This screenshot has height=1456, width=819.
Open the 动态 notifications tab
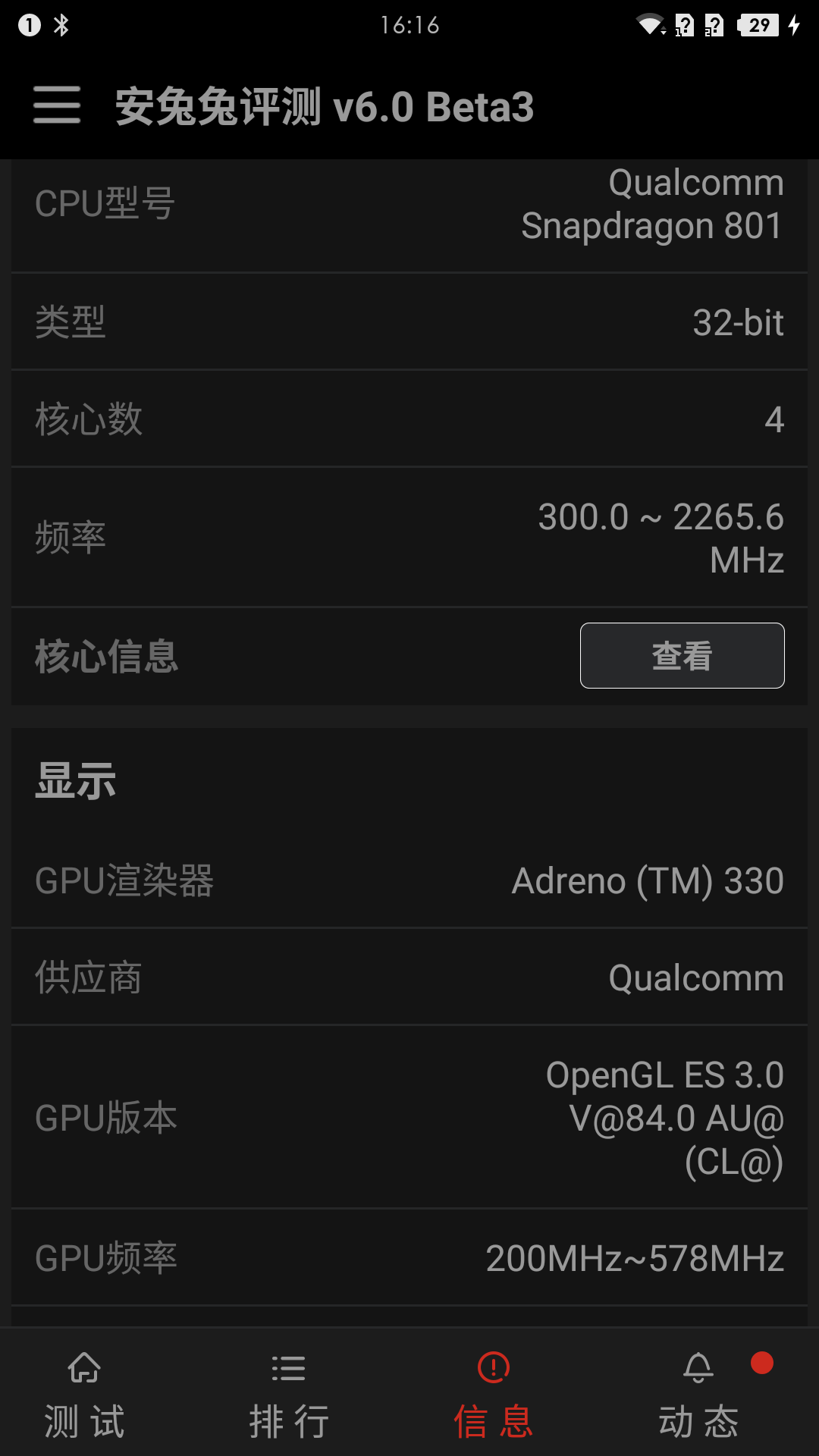click(x=698, y=1395)
